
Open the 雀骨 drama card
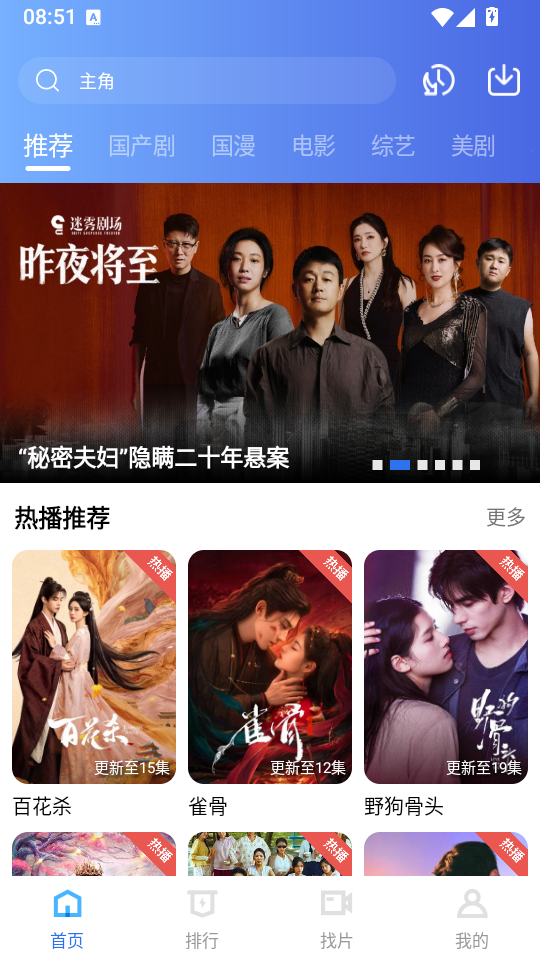pyautogui.click(x=270, y=683)
